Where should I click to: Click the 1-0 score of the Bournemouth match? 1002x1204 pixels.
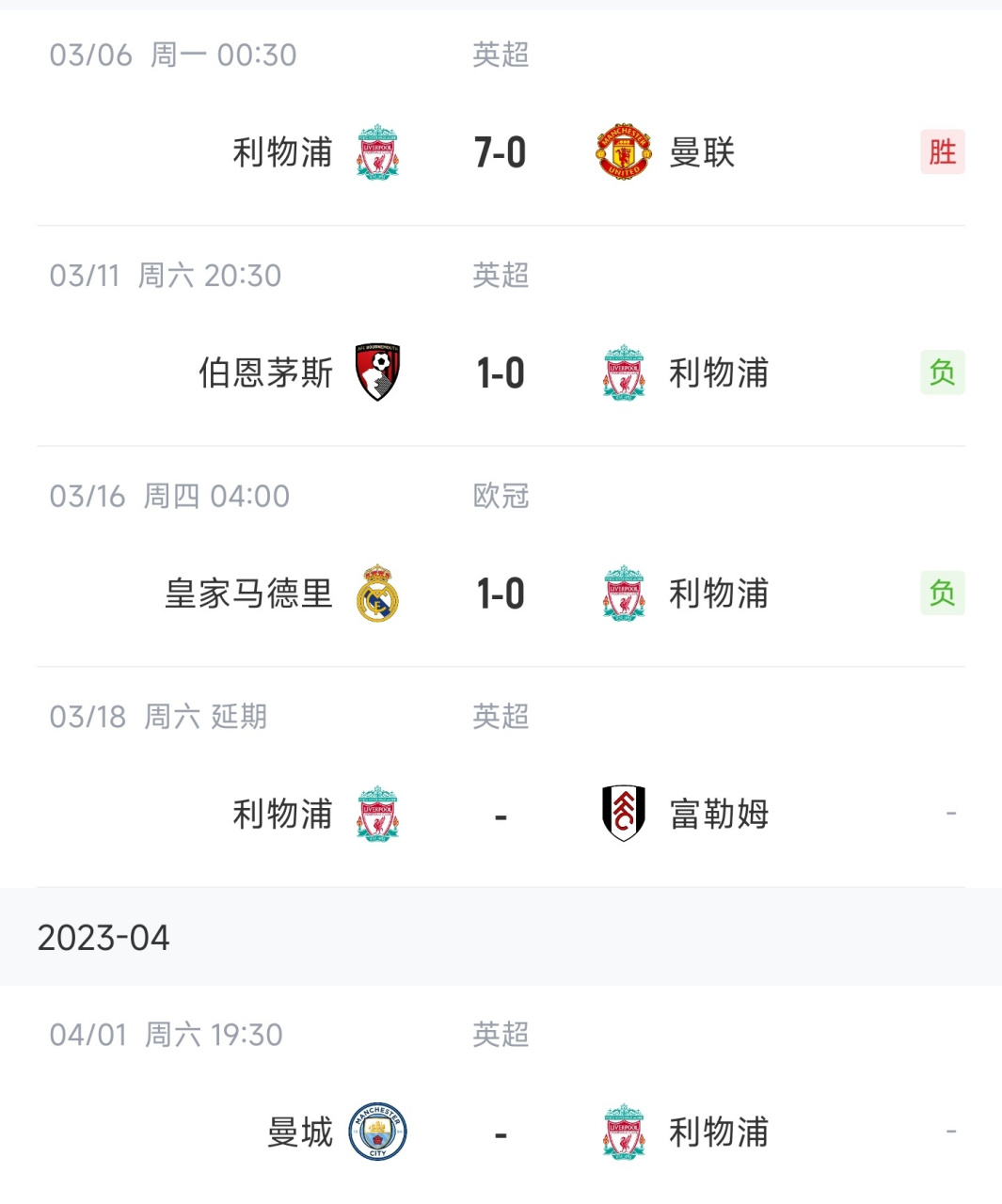(501, 372)
